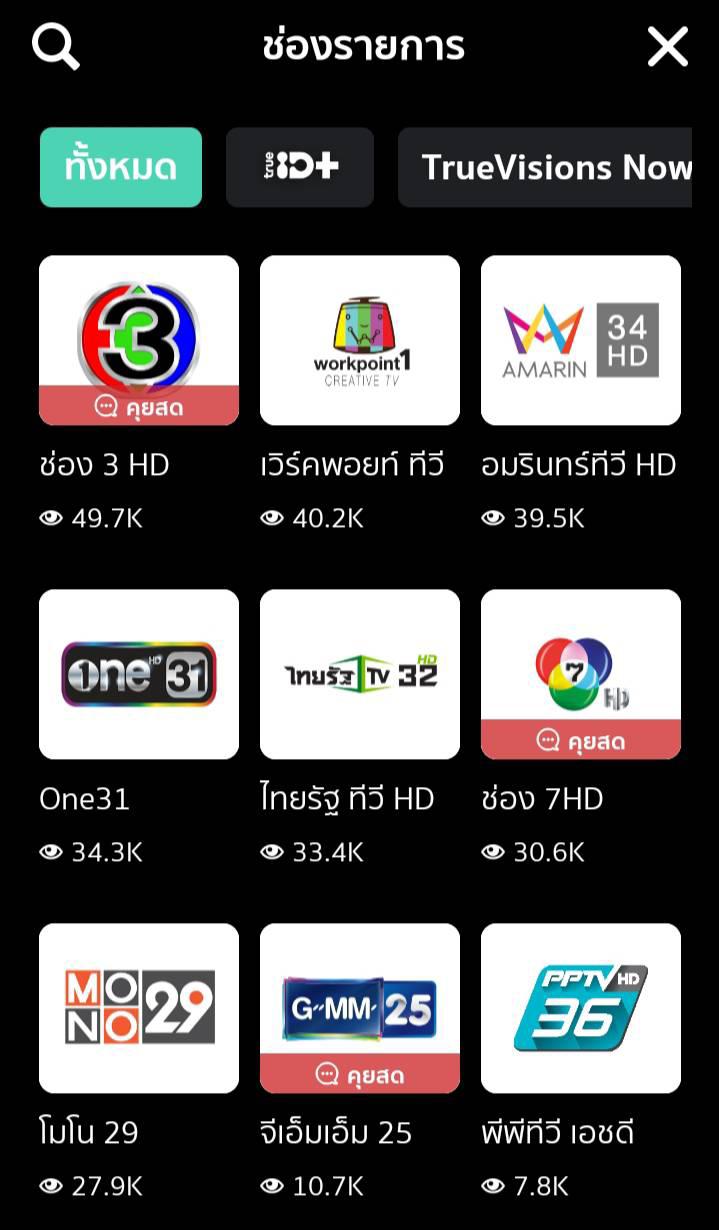Open the One31 channel
The height and width of the screenshot is (1230, 719).
[x=139, y=674]
